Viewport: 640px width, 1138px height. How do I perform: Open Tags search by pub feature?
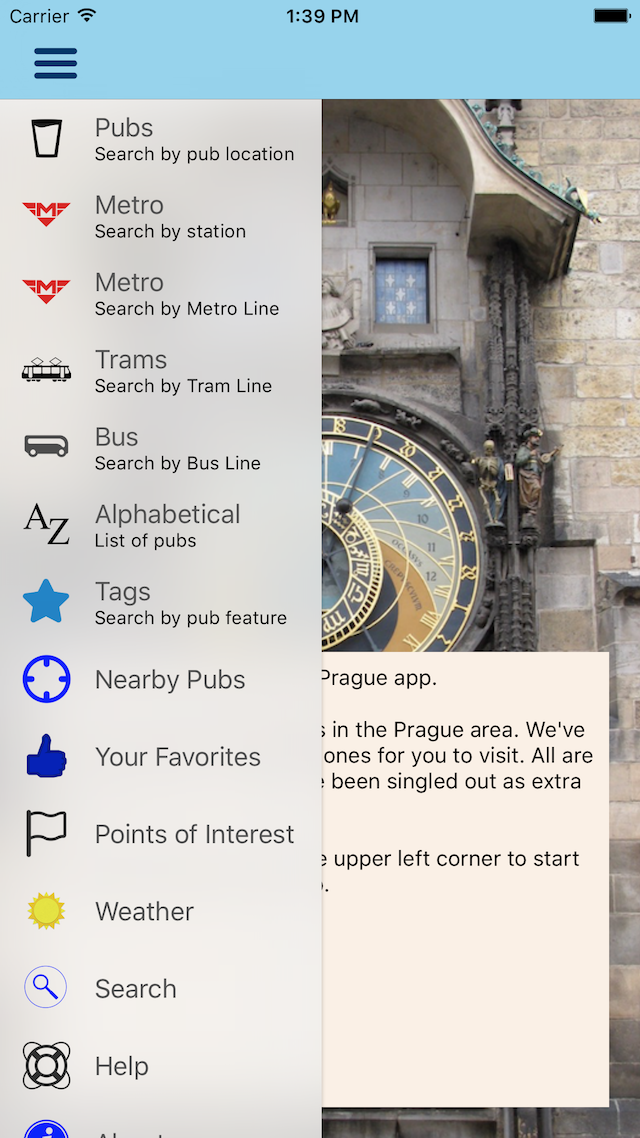point(160,602)
